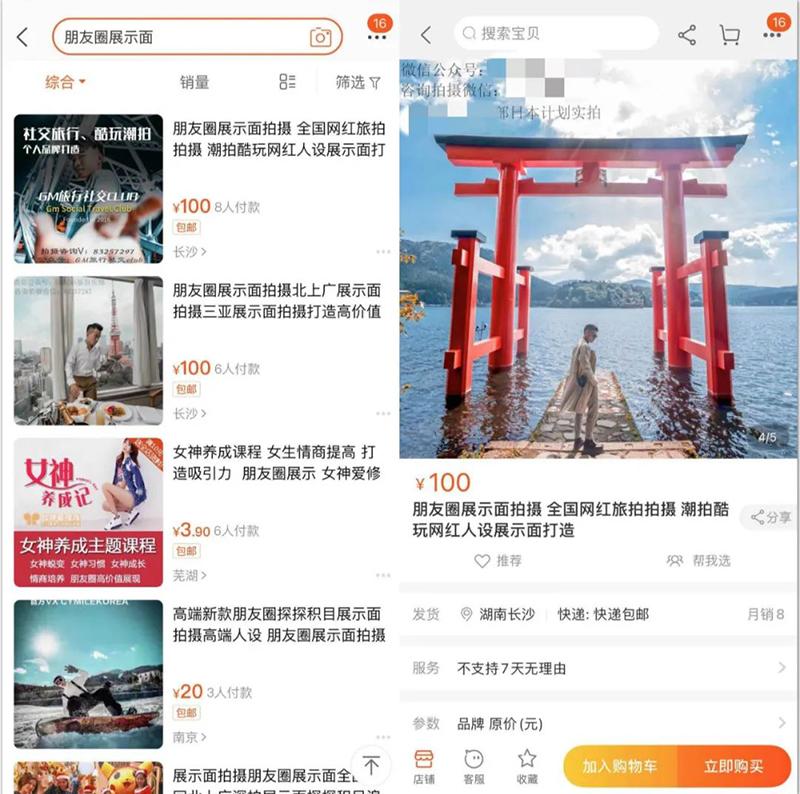Expand the 参数 product parameters row
The image size is (800, 794).
coord(600,723)
